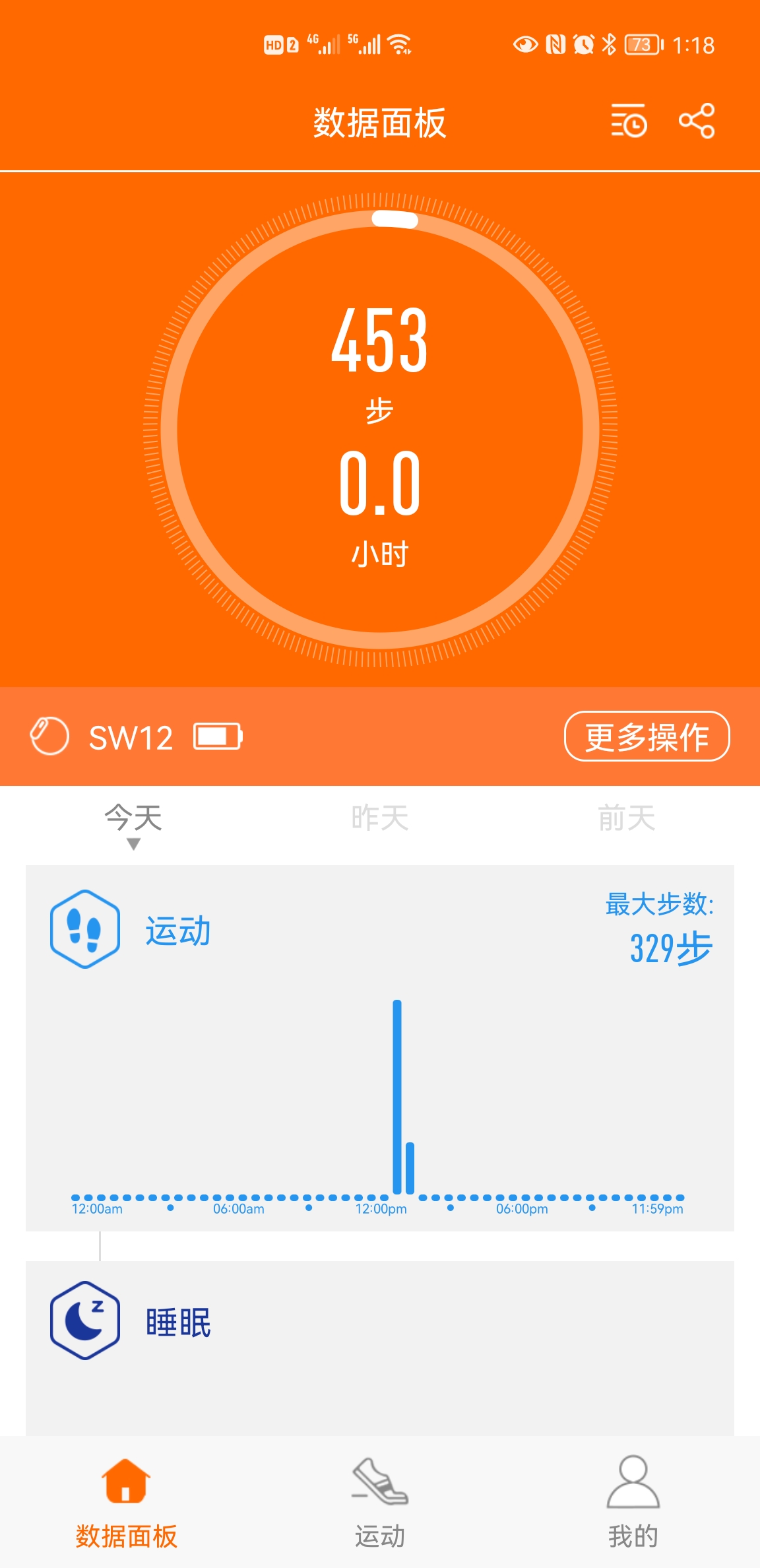Screen dimensions: 760x1568
Task: View data for 前天
Action: (x=626, y=819)
